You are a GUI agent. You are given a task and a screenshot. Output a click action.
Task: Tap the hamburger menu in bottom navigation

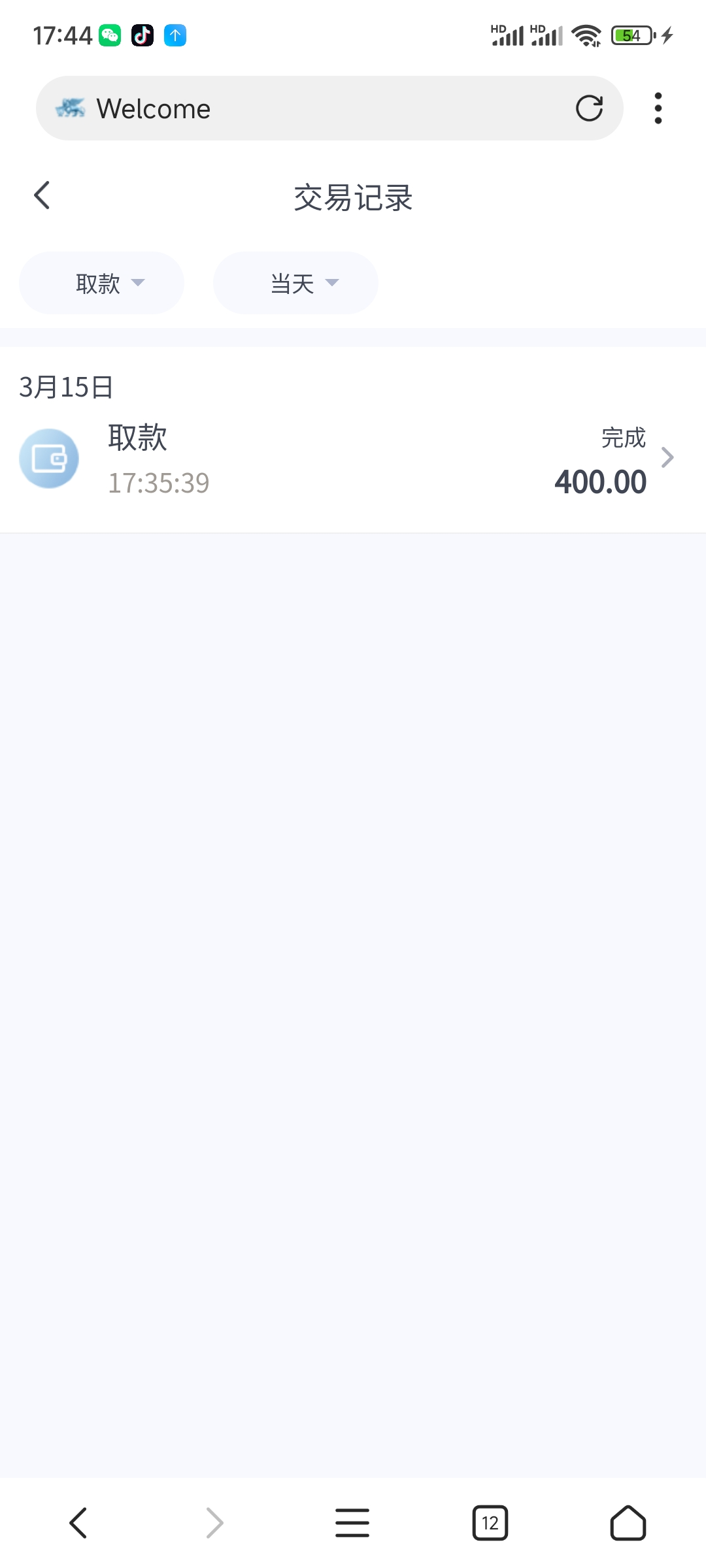pyautogui.click(x=352, y=1524)
